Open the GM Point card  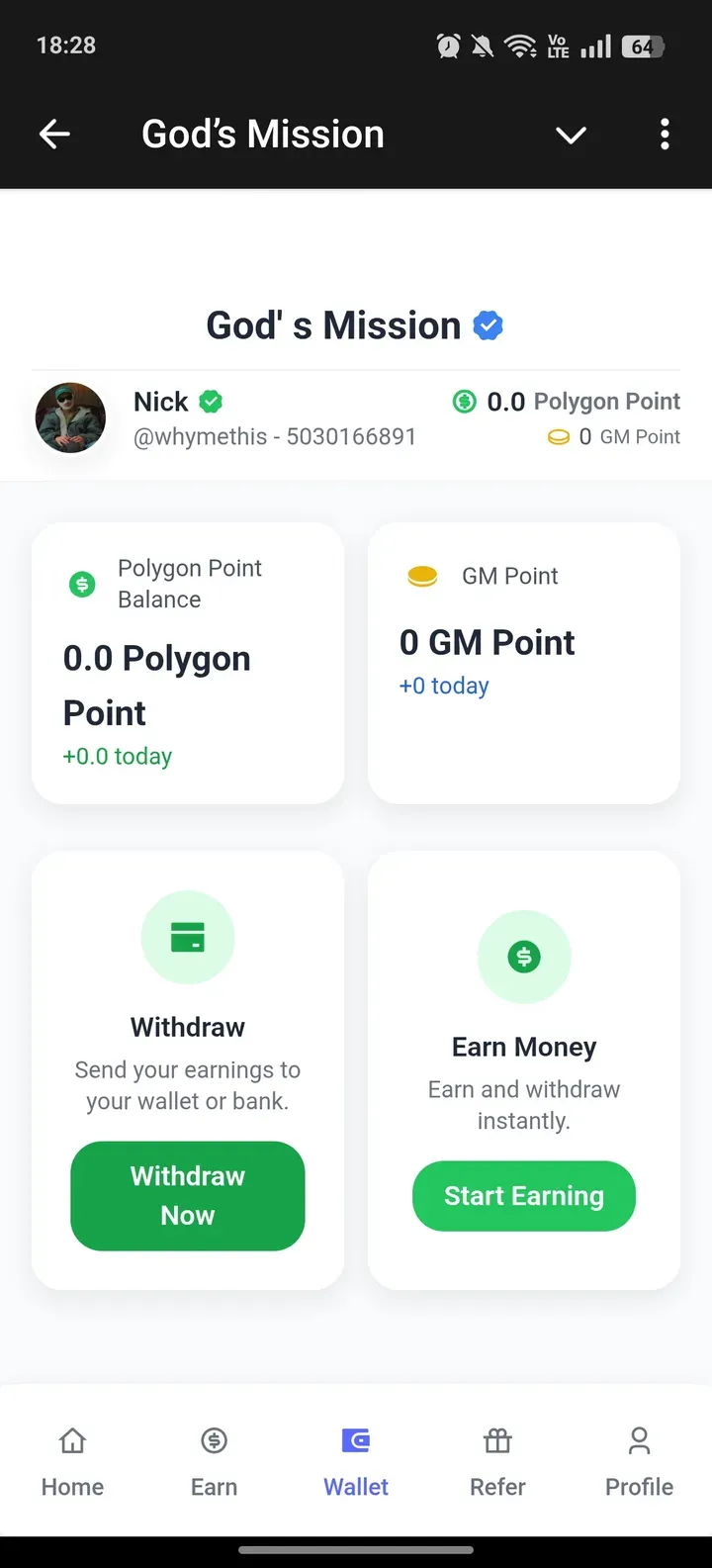[x=524, y=663]
